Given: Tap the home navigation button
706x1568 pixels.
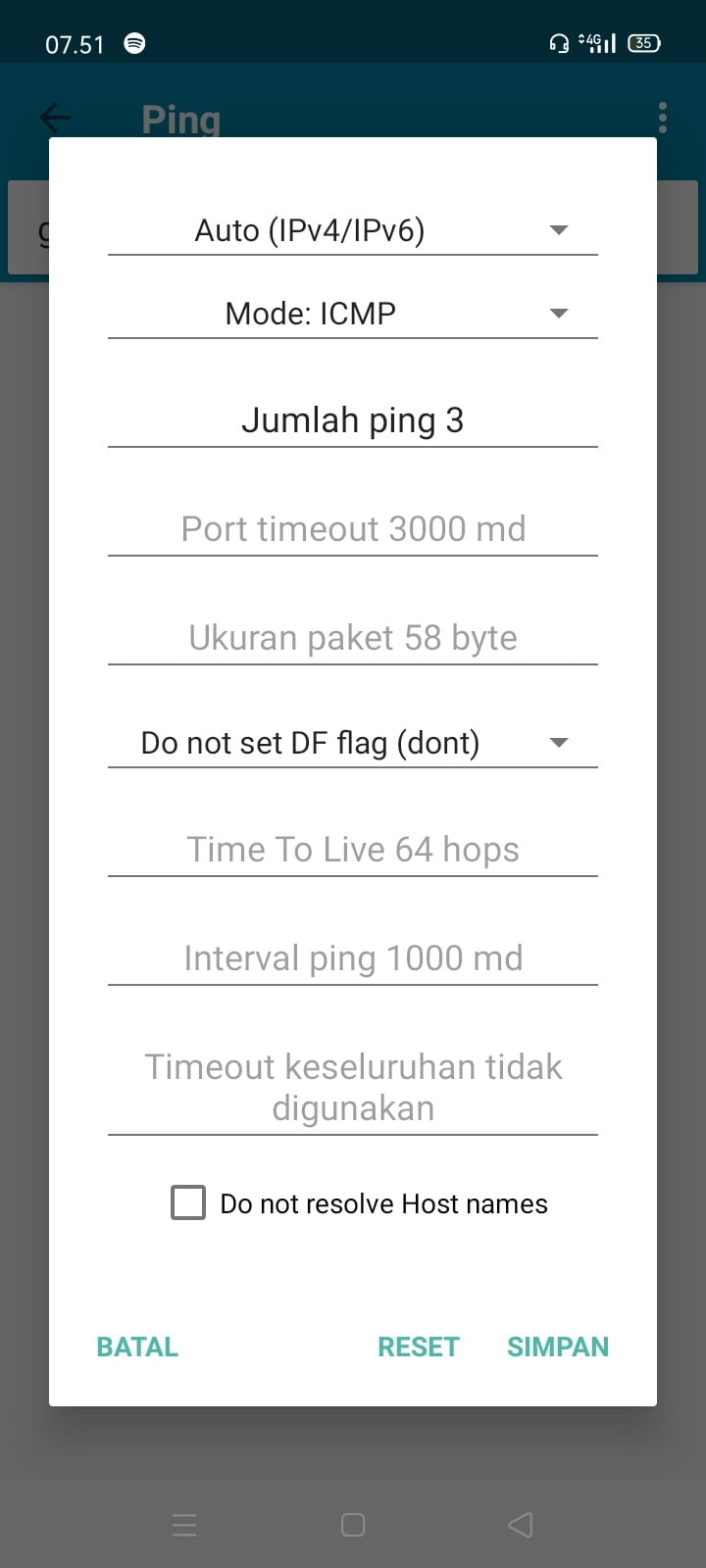Looking at the screenshot, I should pos(352,1525).
